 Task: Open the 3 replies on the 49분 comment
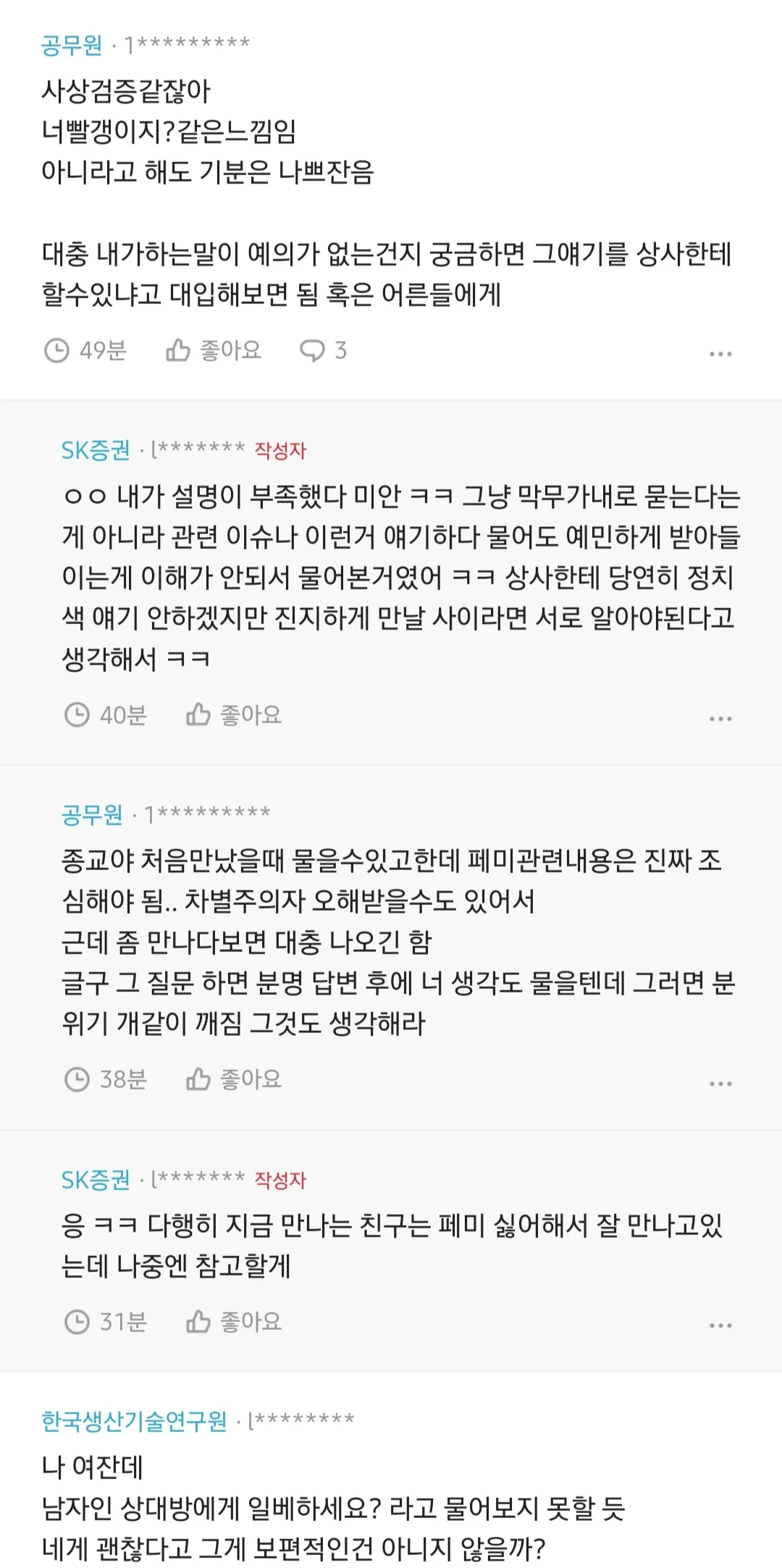(x=323, y=351)
